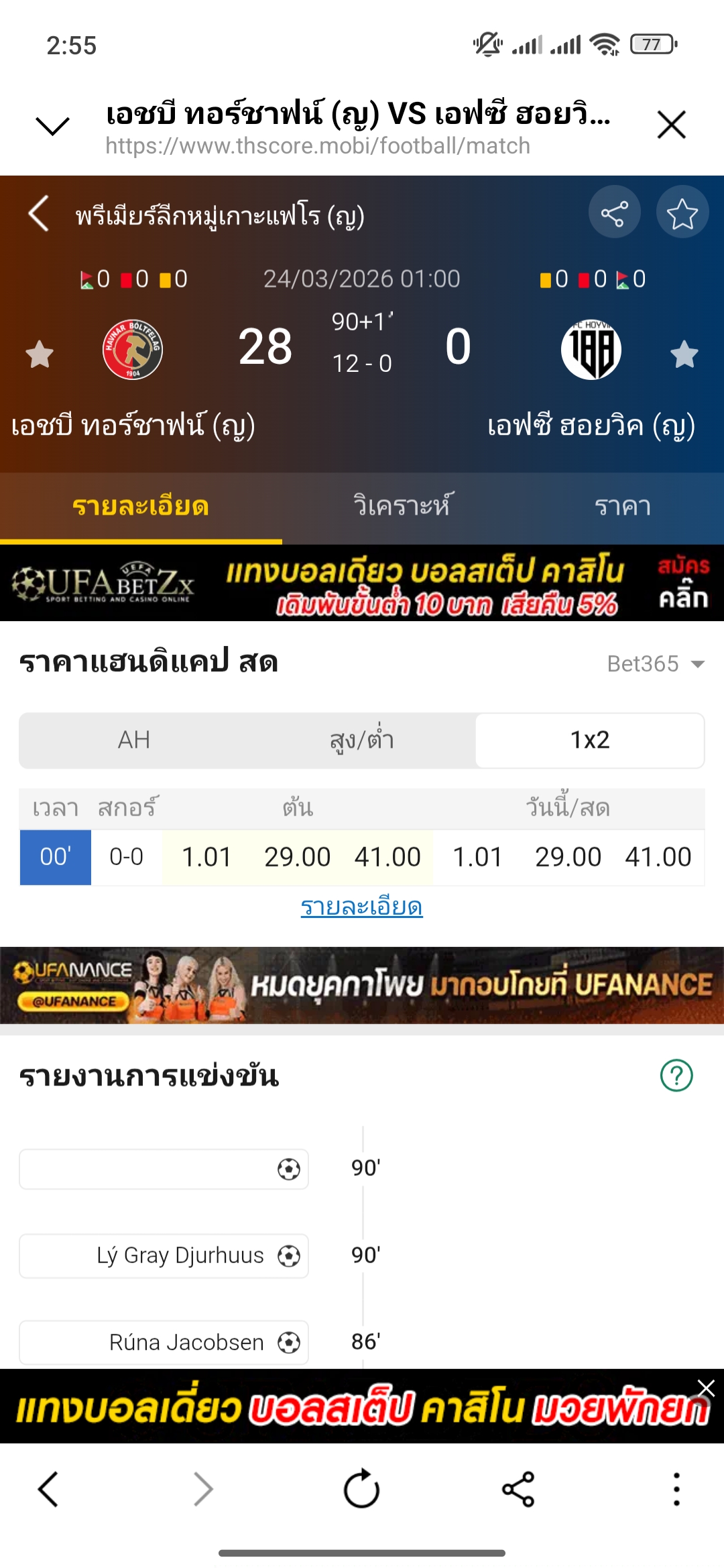The image size is (724, 1568).
Task: Switch to the ราคา tab
Action: point(622,507)
